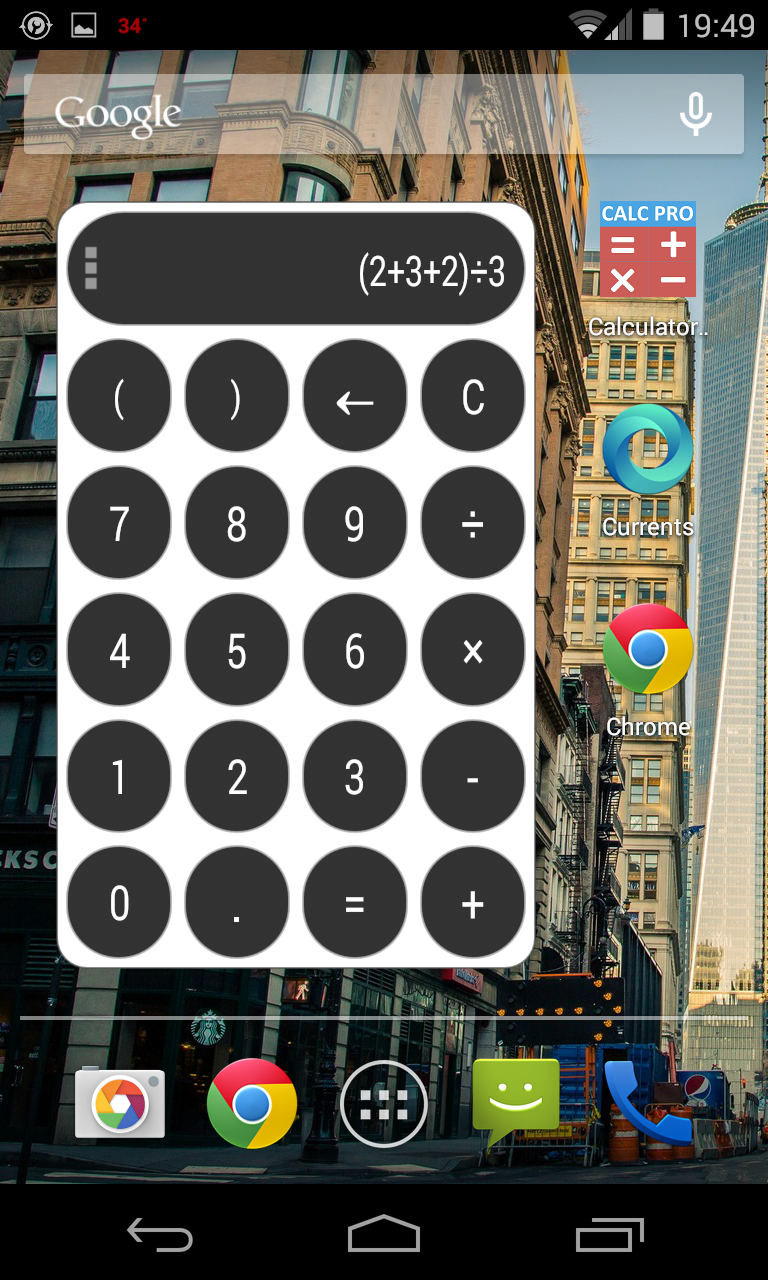Start Google voice search microphone
This screenshot has height=1280, width=768.
click(x=695, y=114)
